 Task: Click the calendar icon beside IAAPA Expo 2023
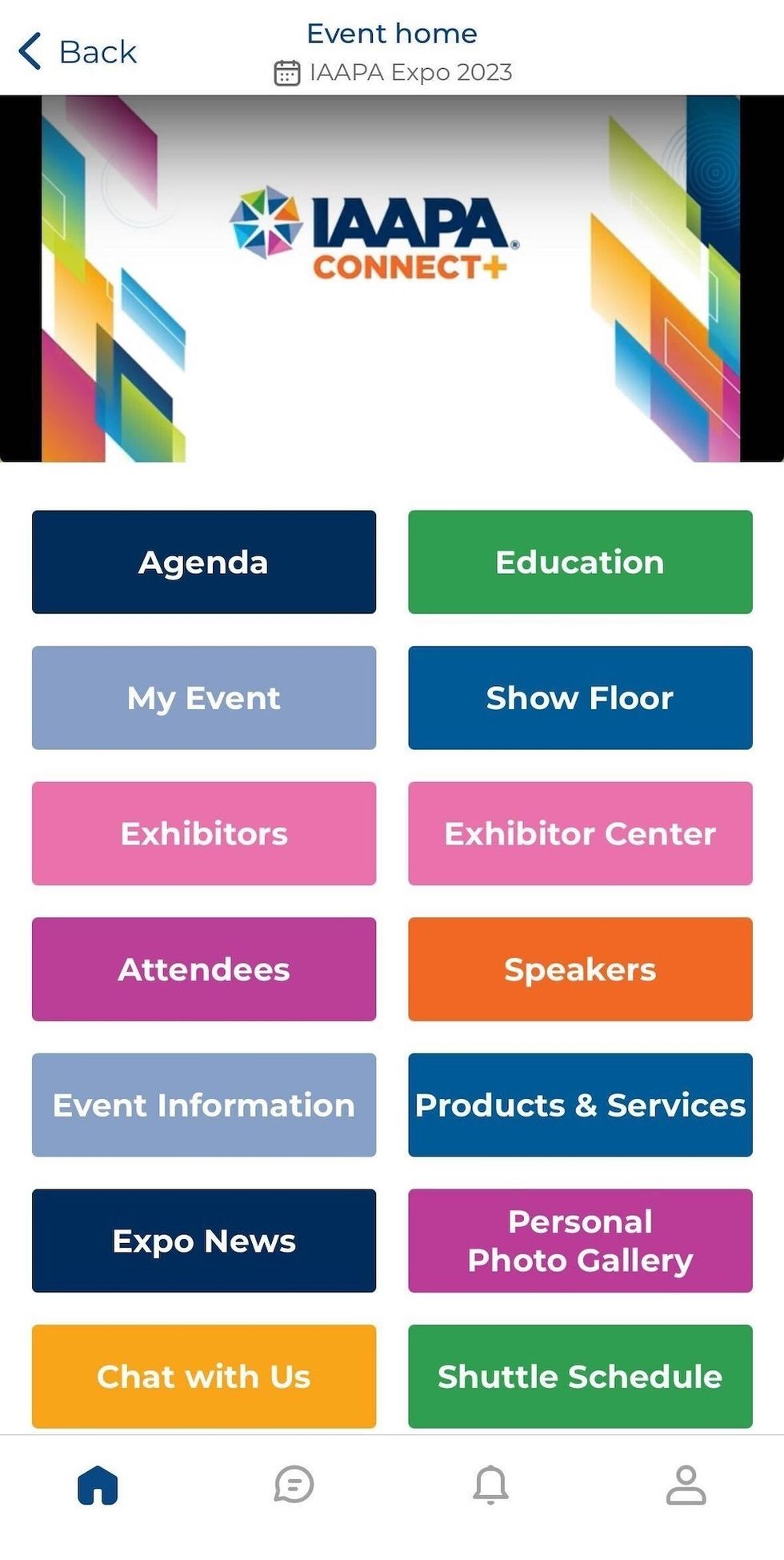coord(286,72)
